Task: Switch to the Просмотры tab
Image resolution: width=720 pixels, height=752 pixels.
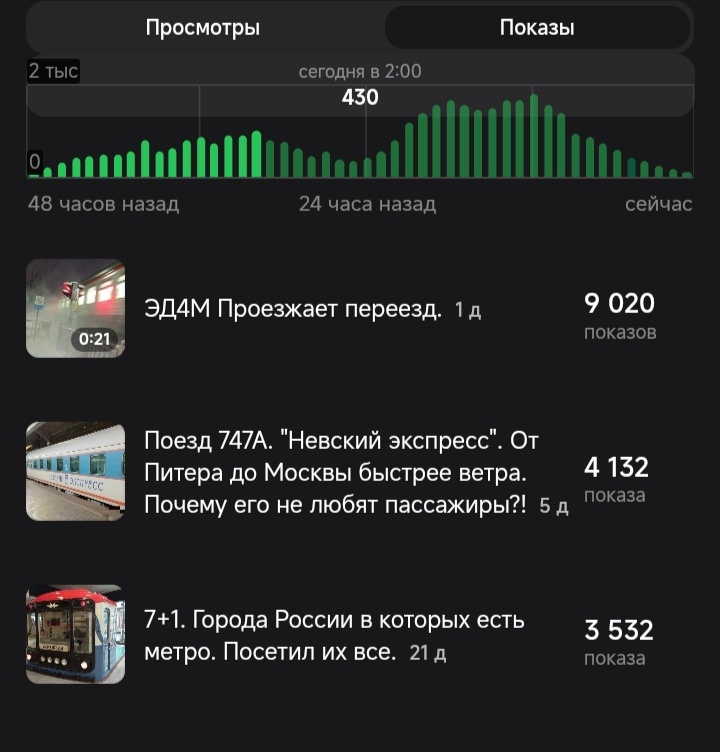Action: tap(205, 27)
